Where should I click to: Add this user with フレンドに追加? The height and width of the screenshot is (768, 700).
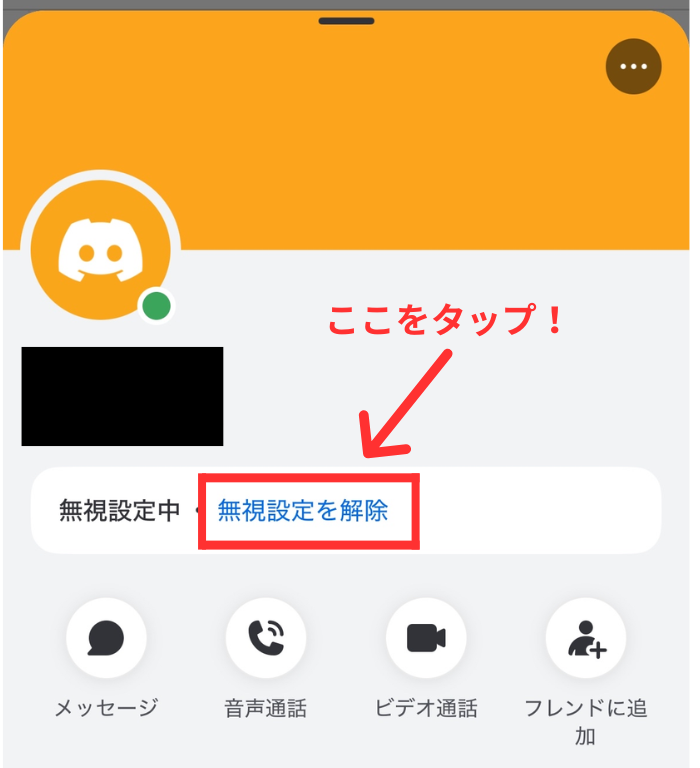coord(586,638)
